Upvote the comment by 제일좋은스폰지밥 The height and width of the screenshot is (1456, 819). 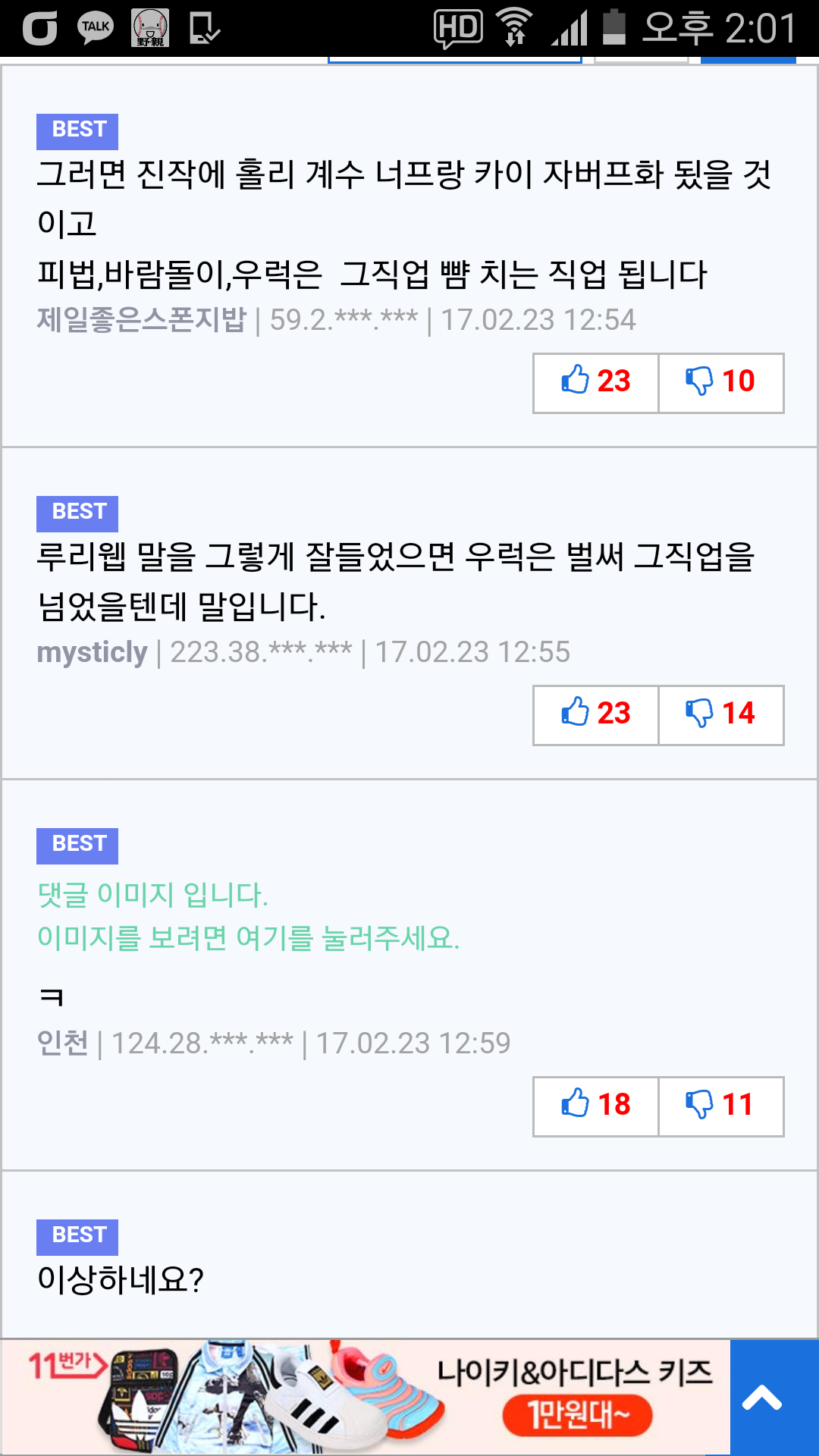pyautogui.click(x=595, y=383)
